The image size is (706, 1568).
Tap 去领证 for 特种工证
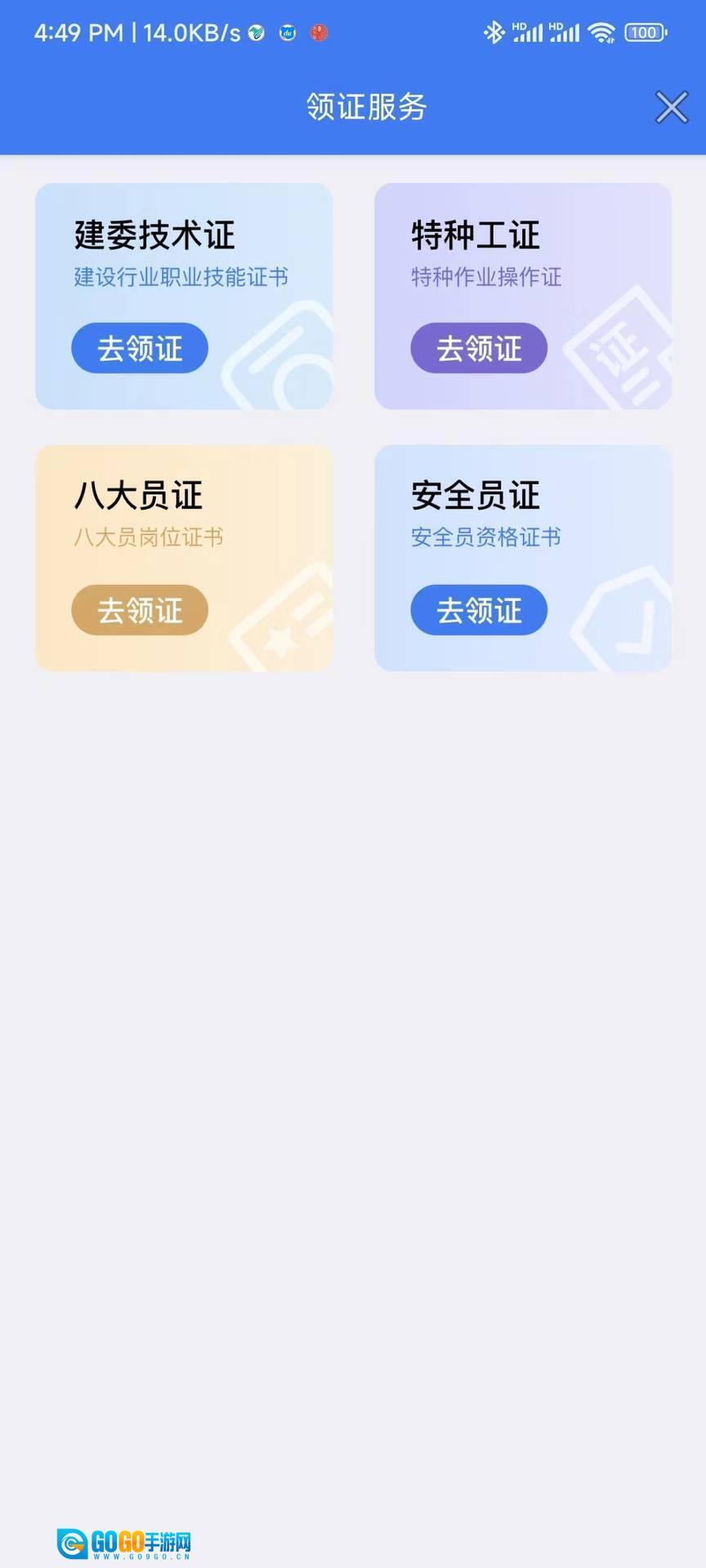click(x=479, y=349)
